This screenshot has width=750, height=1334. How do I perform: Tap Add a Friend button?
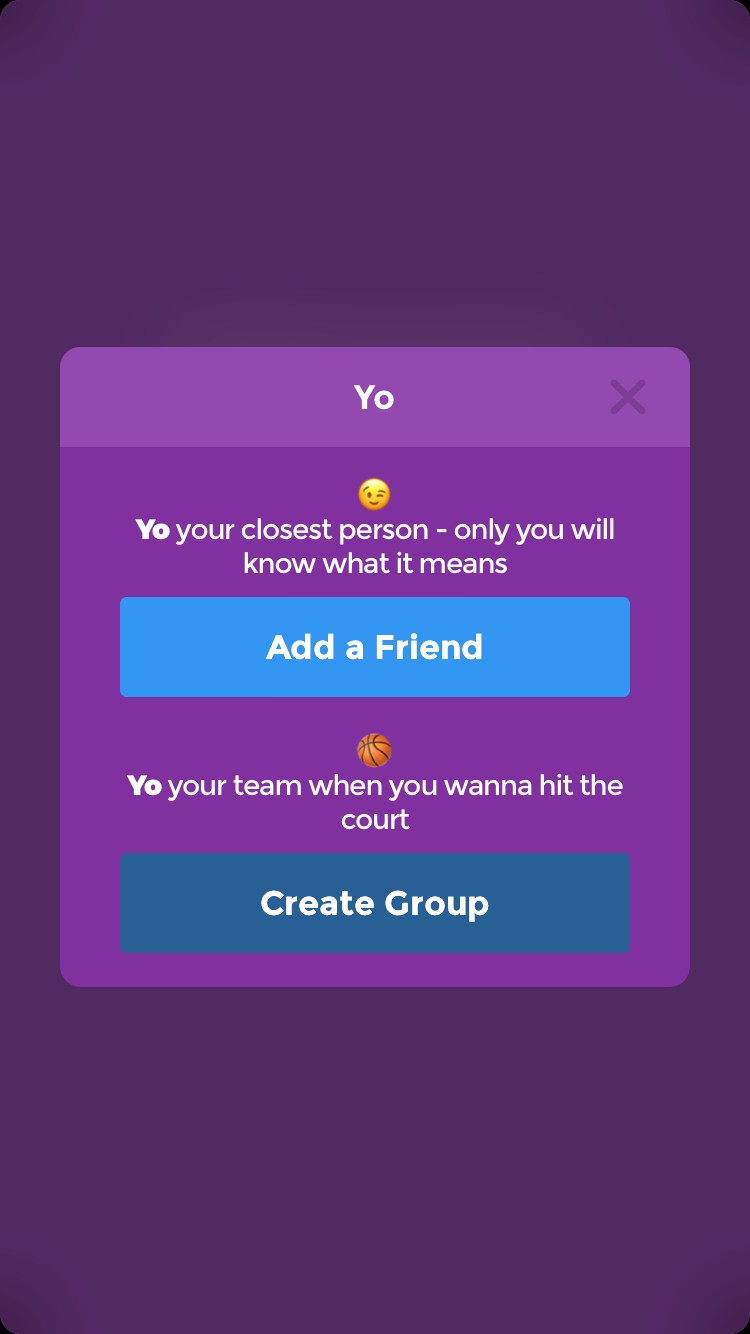click(x=375, y=647)
